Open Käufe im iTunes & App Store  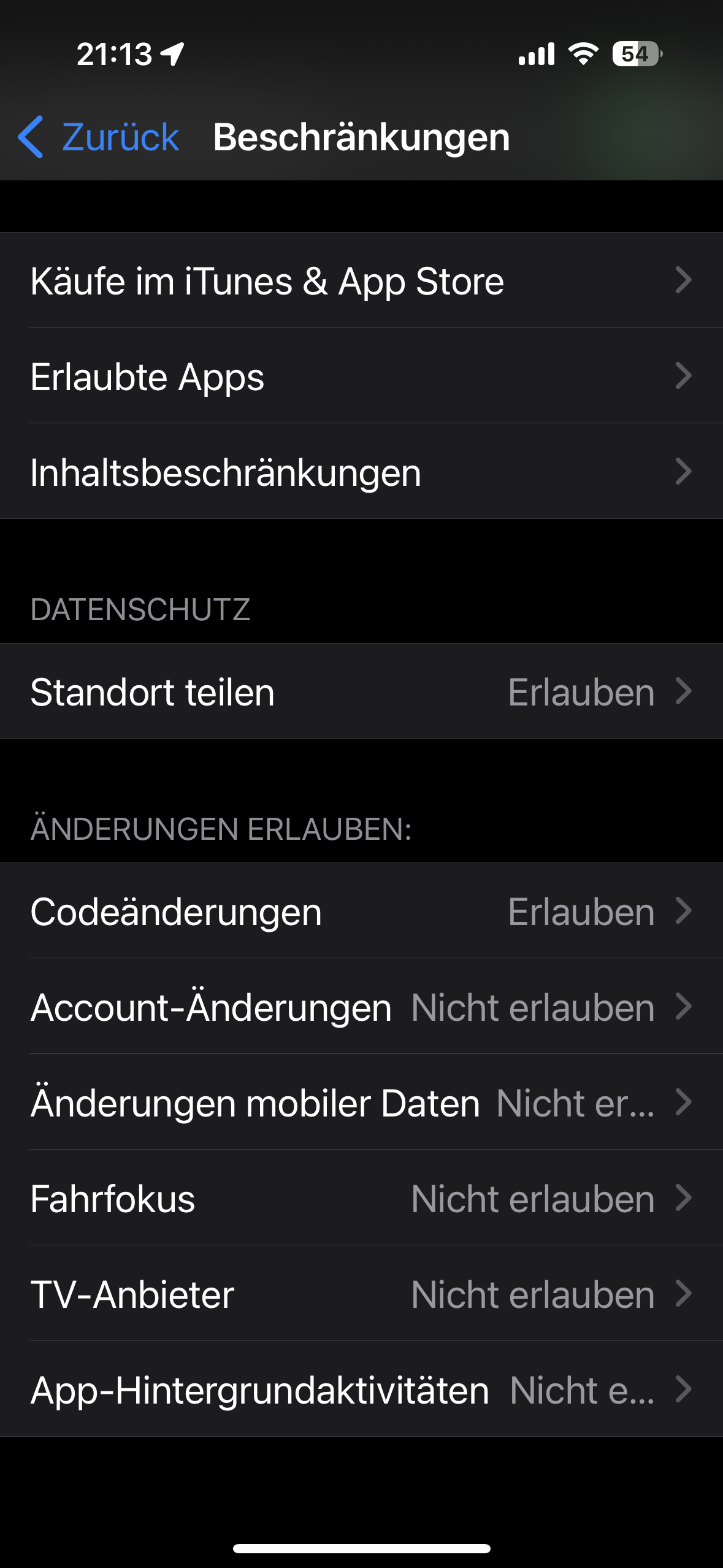click(x=361, y=280)
